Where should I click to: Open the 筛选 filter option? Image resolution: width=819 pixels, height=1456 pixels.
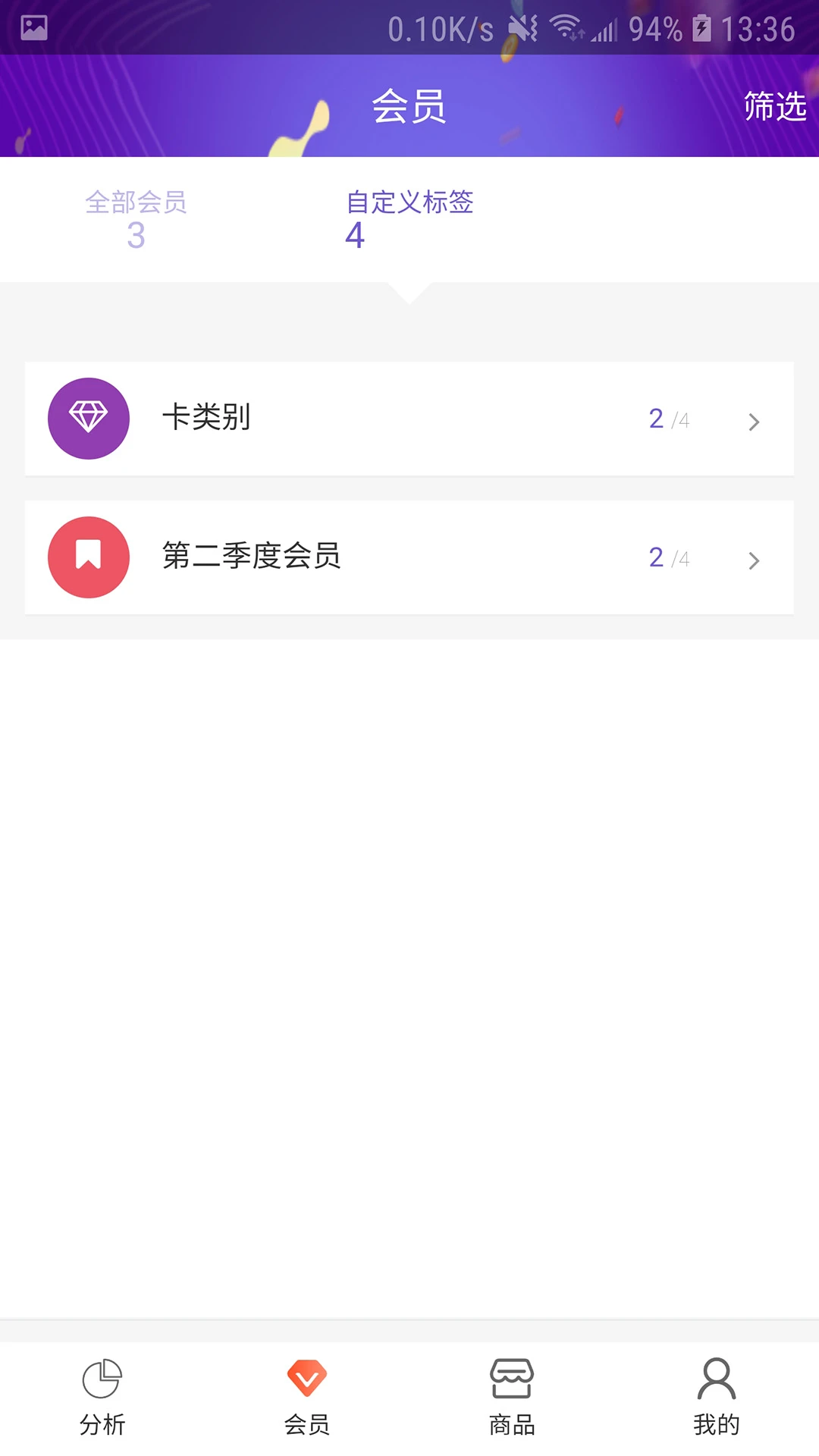click(775, 106)
